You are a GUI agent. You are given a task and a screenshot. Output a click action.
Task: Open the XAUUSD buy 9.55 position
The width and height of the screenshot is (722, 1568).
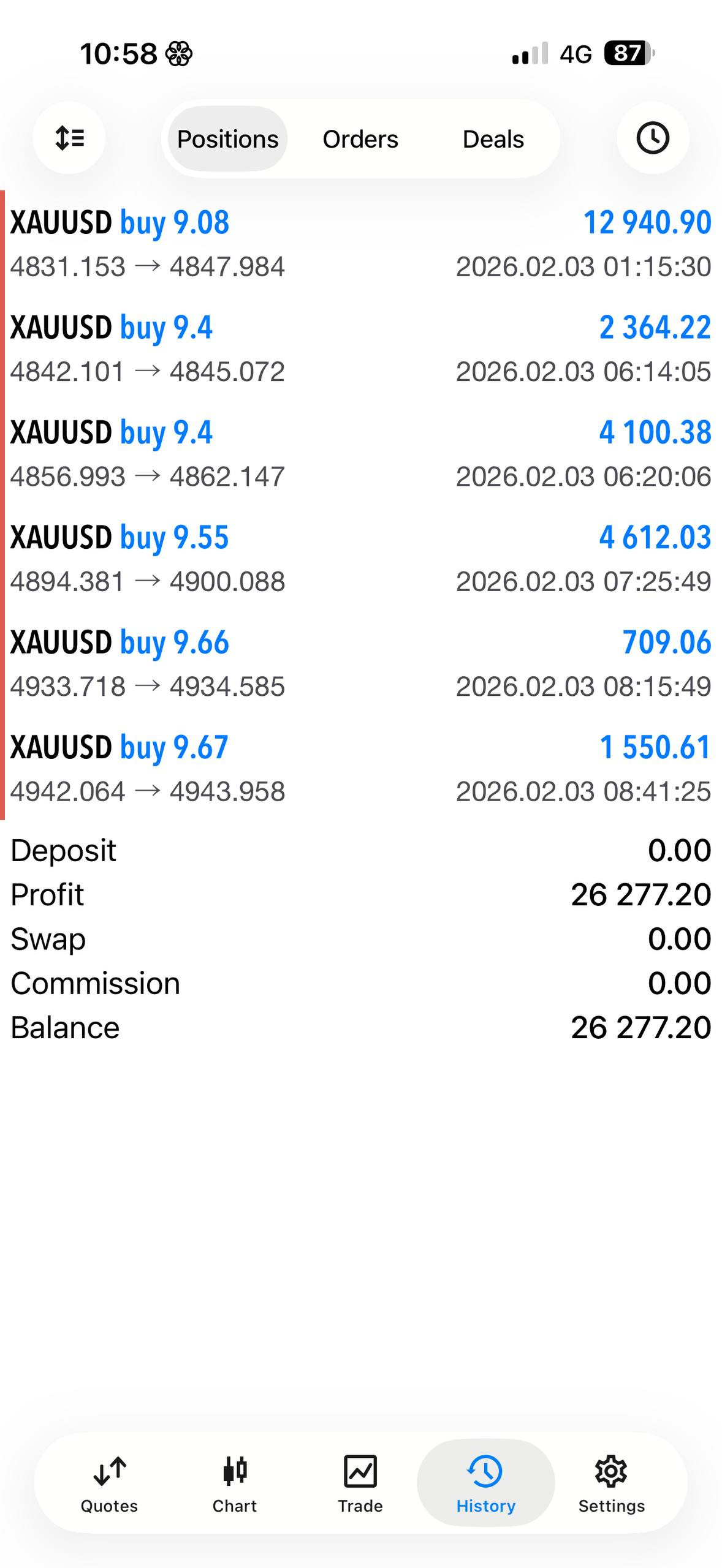click(360, 559)
